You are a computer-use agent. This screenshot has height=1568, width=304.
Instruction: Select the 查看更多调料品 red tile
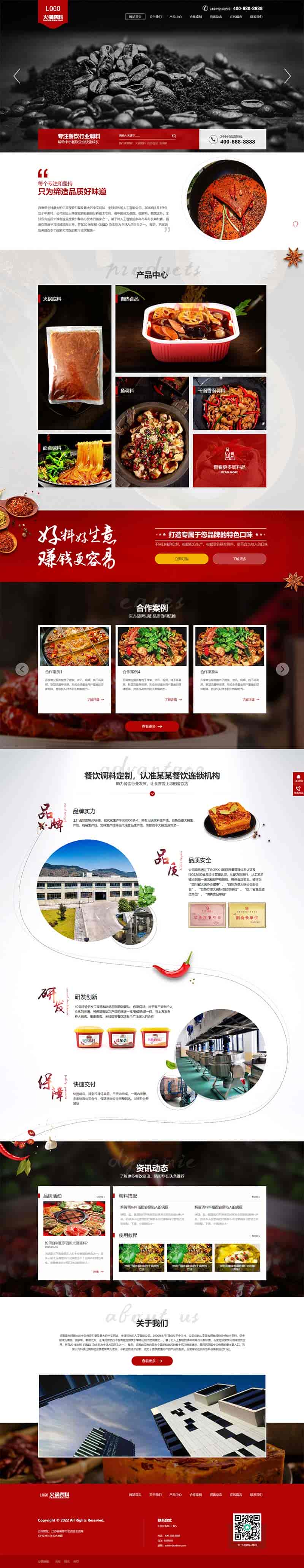(229, 460)
